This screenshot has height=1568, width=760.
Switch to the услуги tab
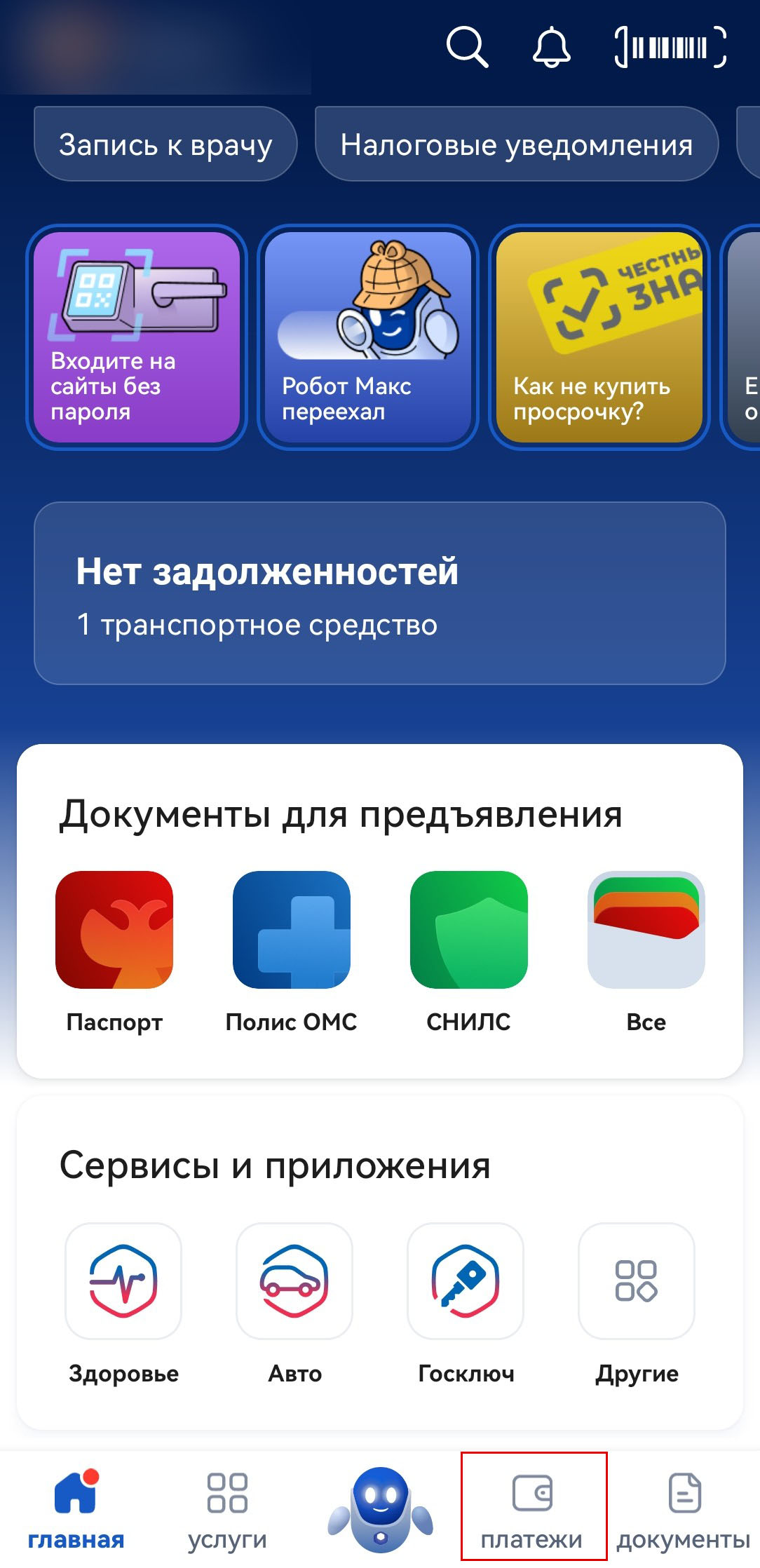(x=227, y=1509)
